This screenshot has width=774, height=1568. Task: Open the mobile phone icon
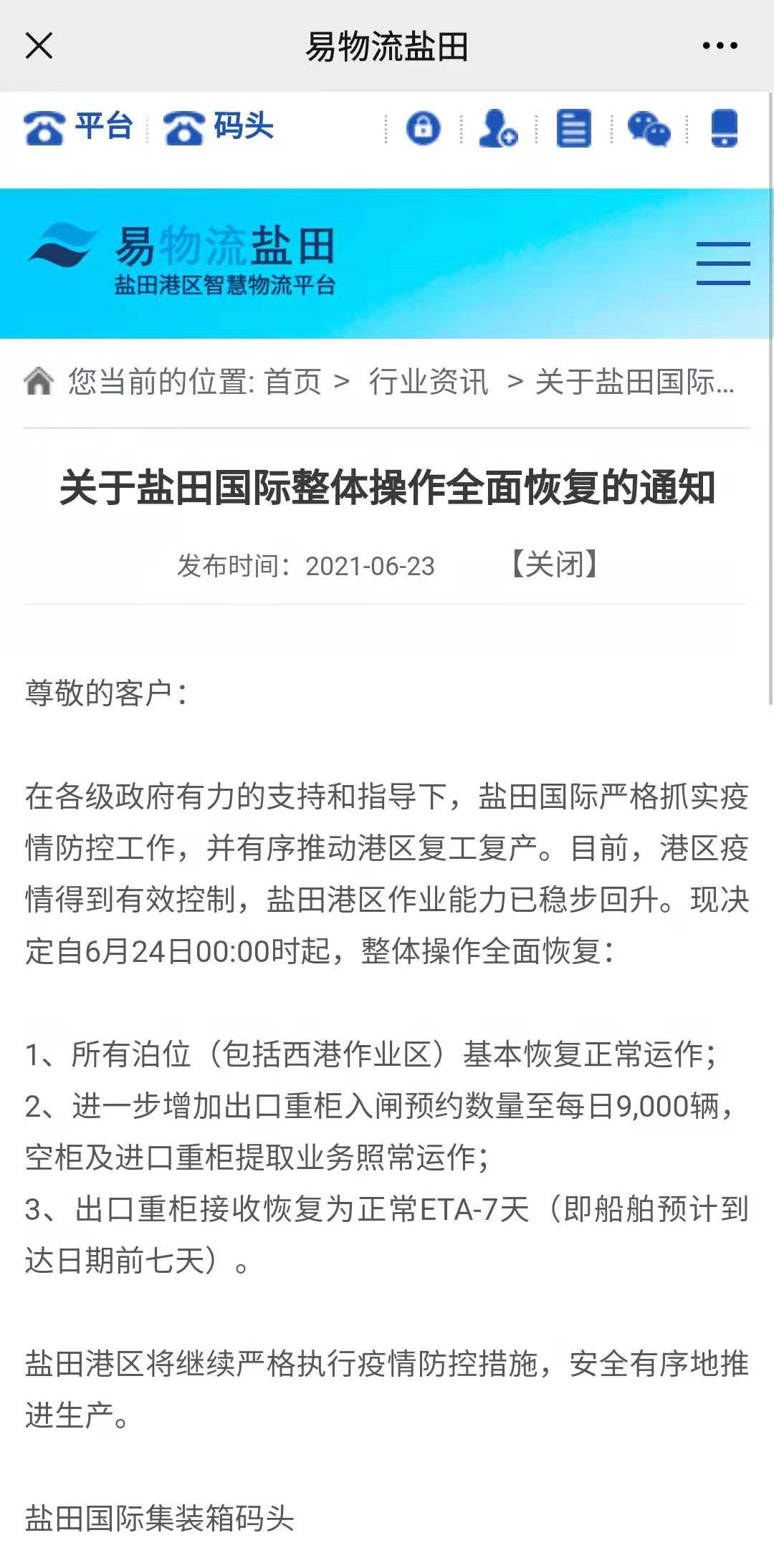[x=724, y=128]
